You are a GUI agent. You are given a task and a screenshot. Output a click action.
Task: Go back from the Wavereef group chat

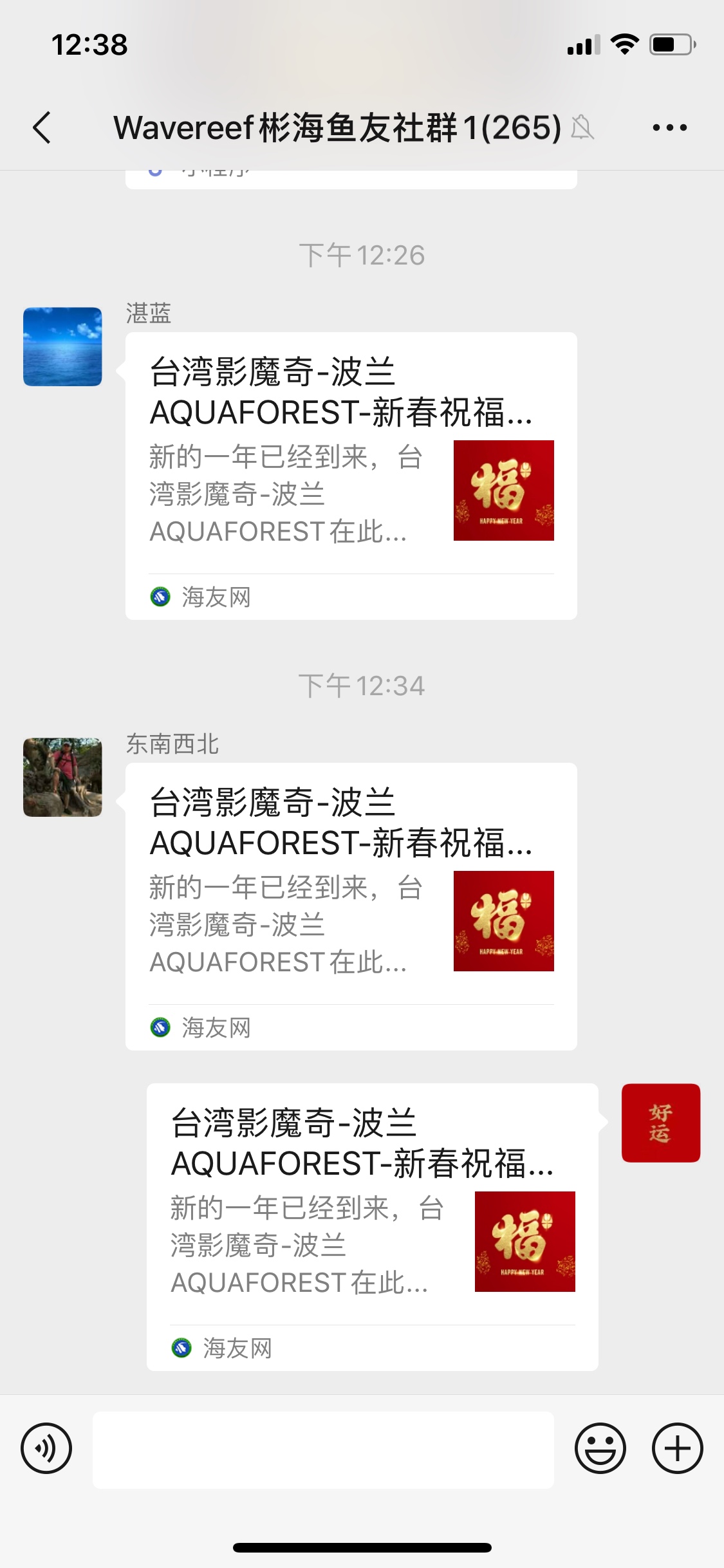[42, 127]
